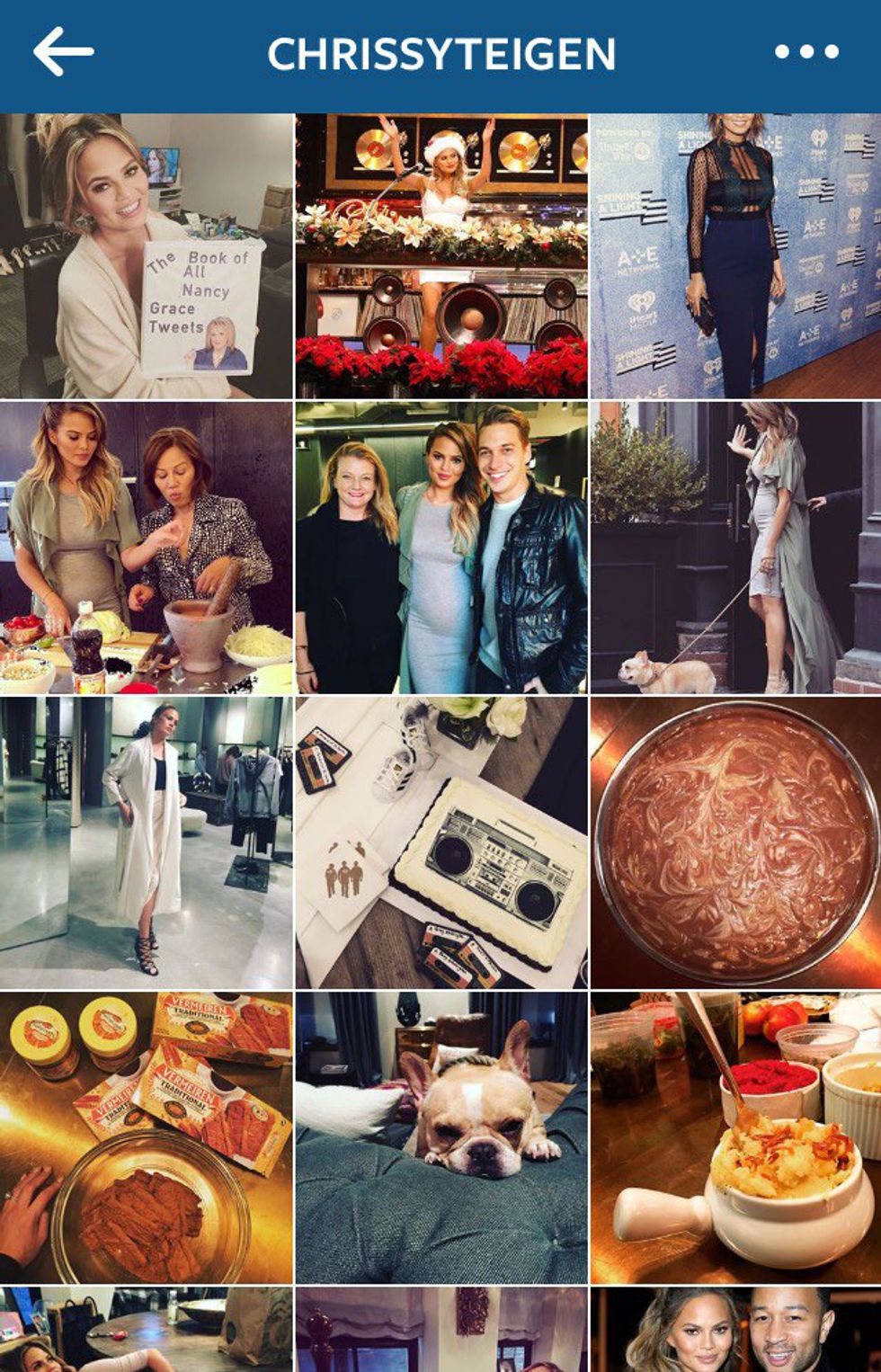This screenshot has height=1372, width=881.
Task: Go back using the arrow icon
Action: (63, 52)
